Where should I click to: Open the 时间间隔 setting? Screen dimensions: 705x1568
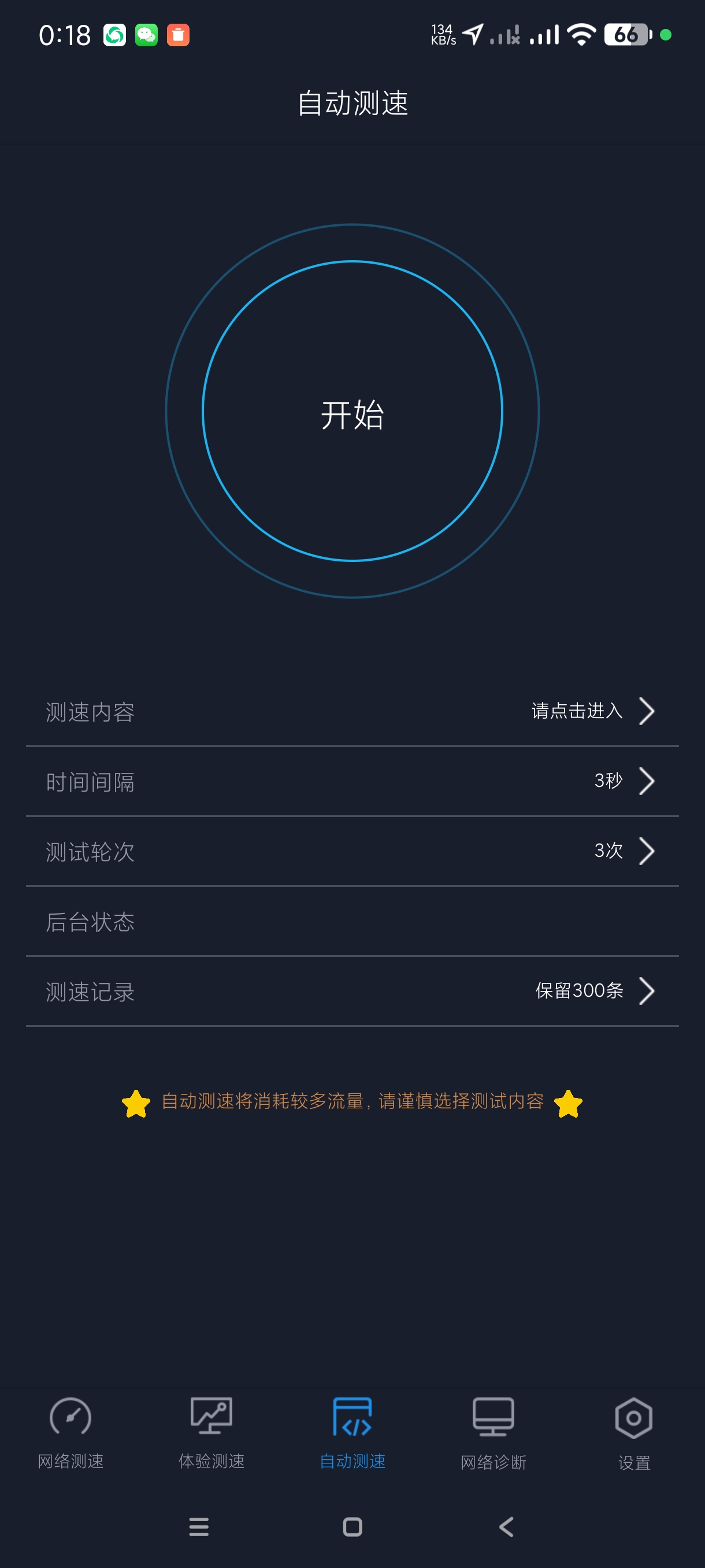[x=352, y=781]
